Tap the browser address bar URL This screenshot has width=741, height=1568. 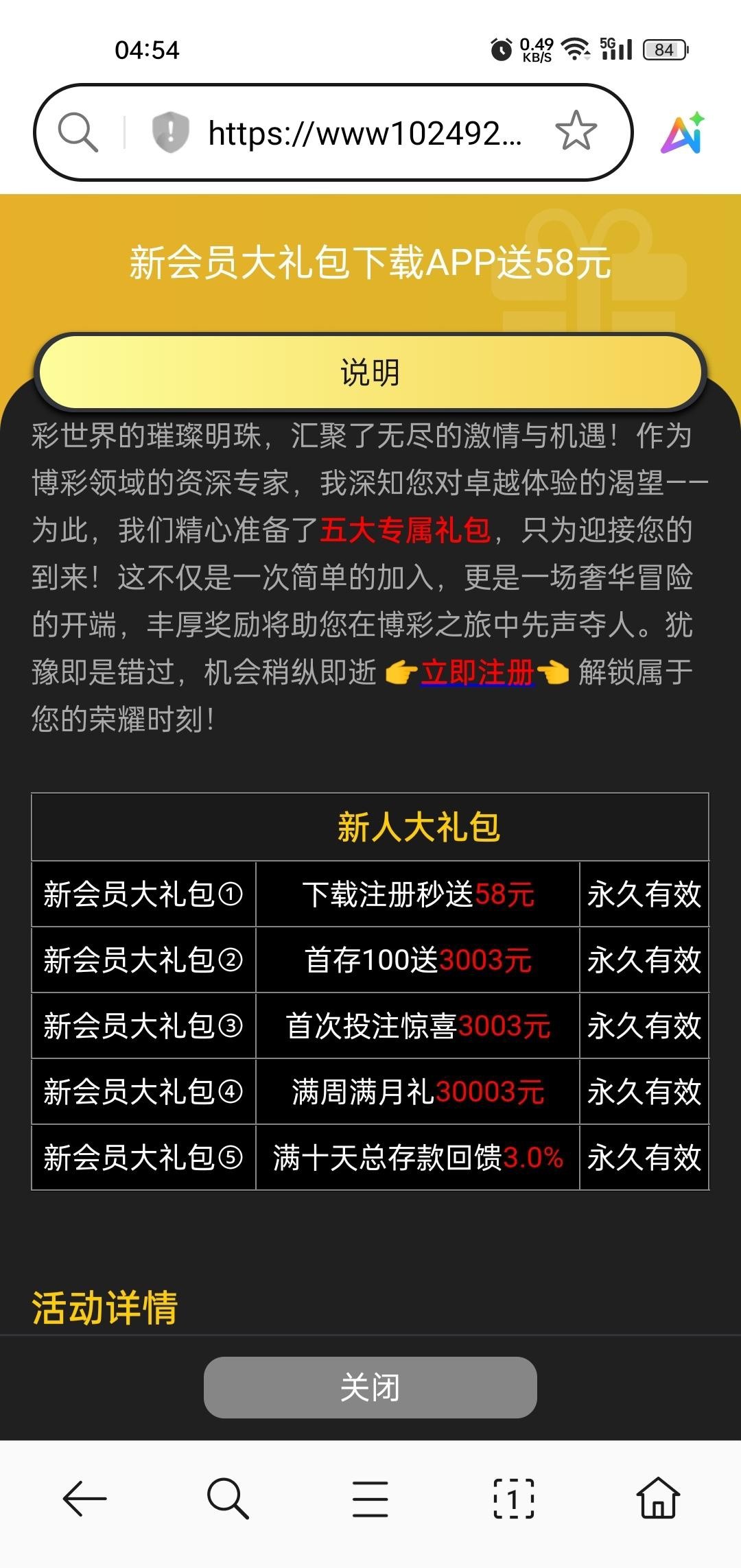(364, 133)
